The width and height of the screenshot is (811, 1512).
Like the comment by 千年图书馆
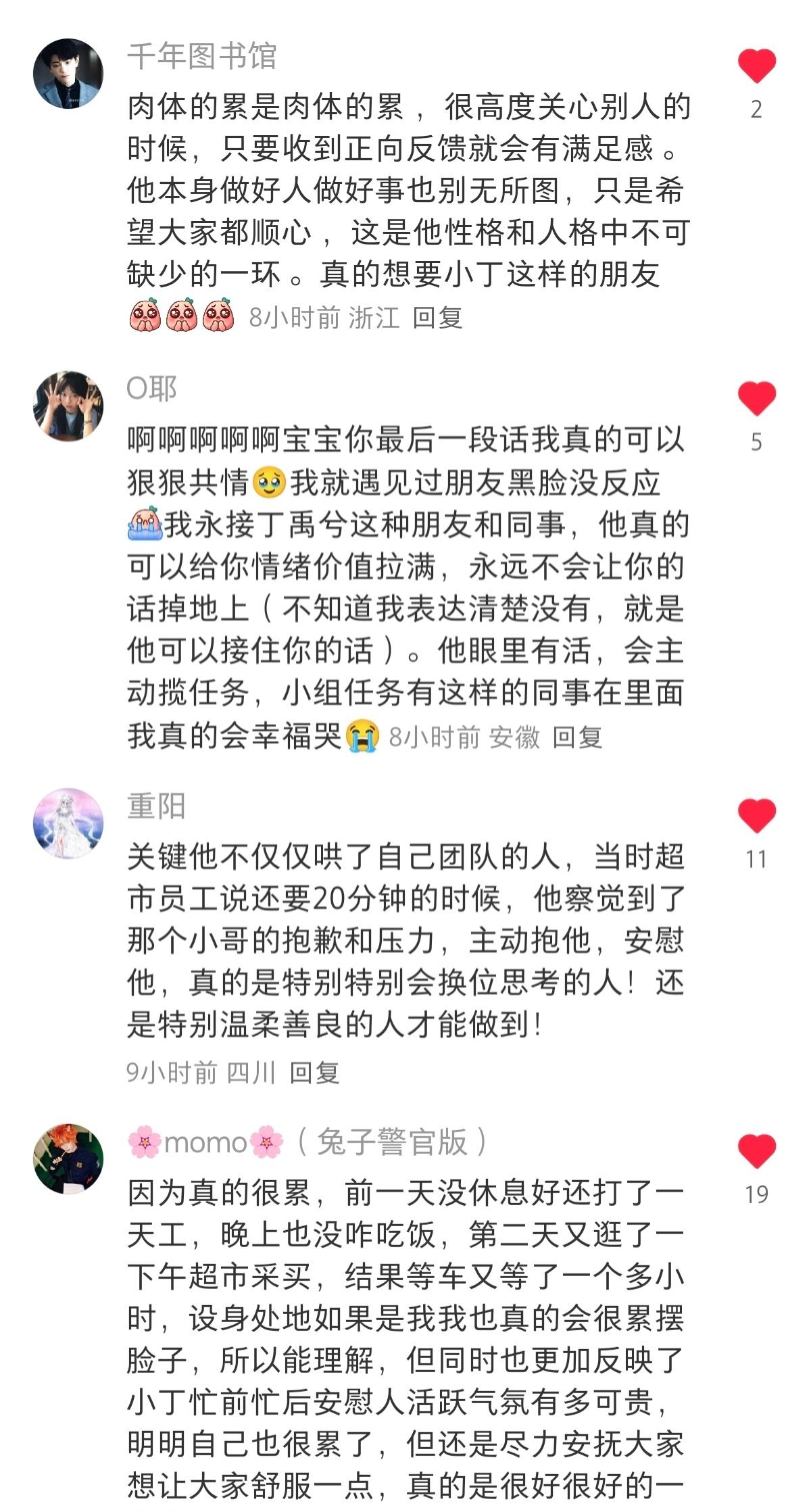pos(756,66)
